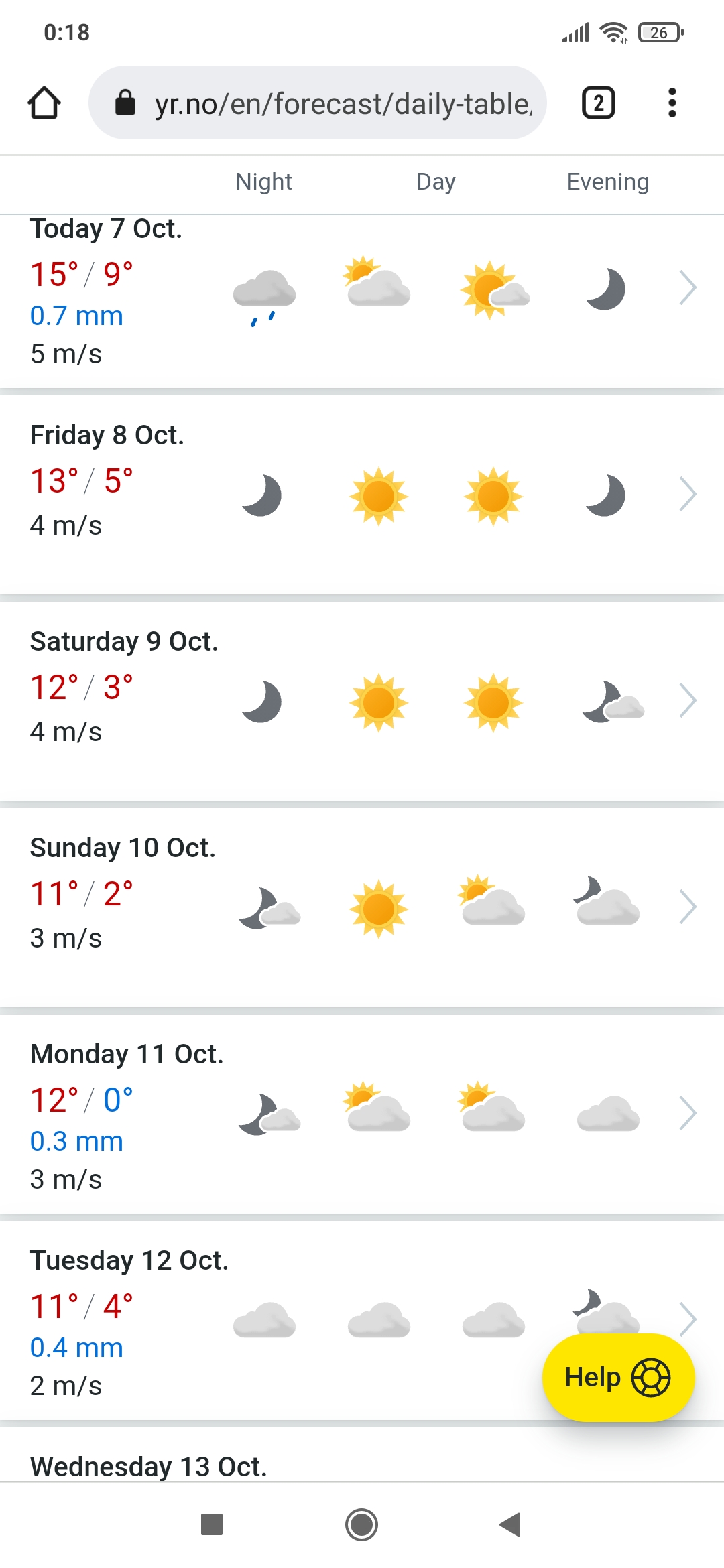Expand the Friday 8 Oct. forecast

688,495
